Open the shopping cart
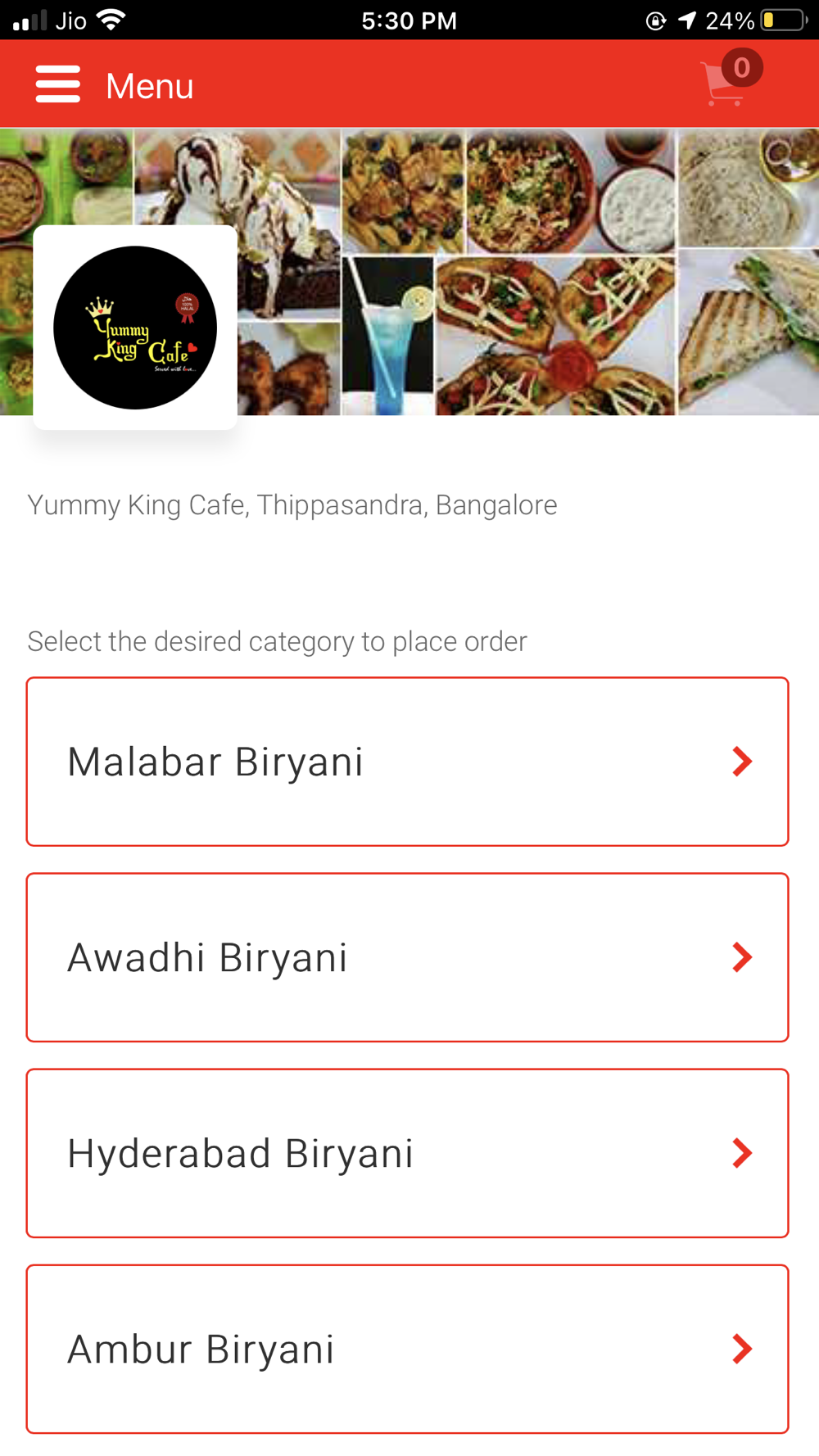819x1456 pixels. (729, 79)
